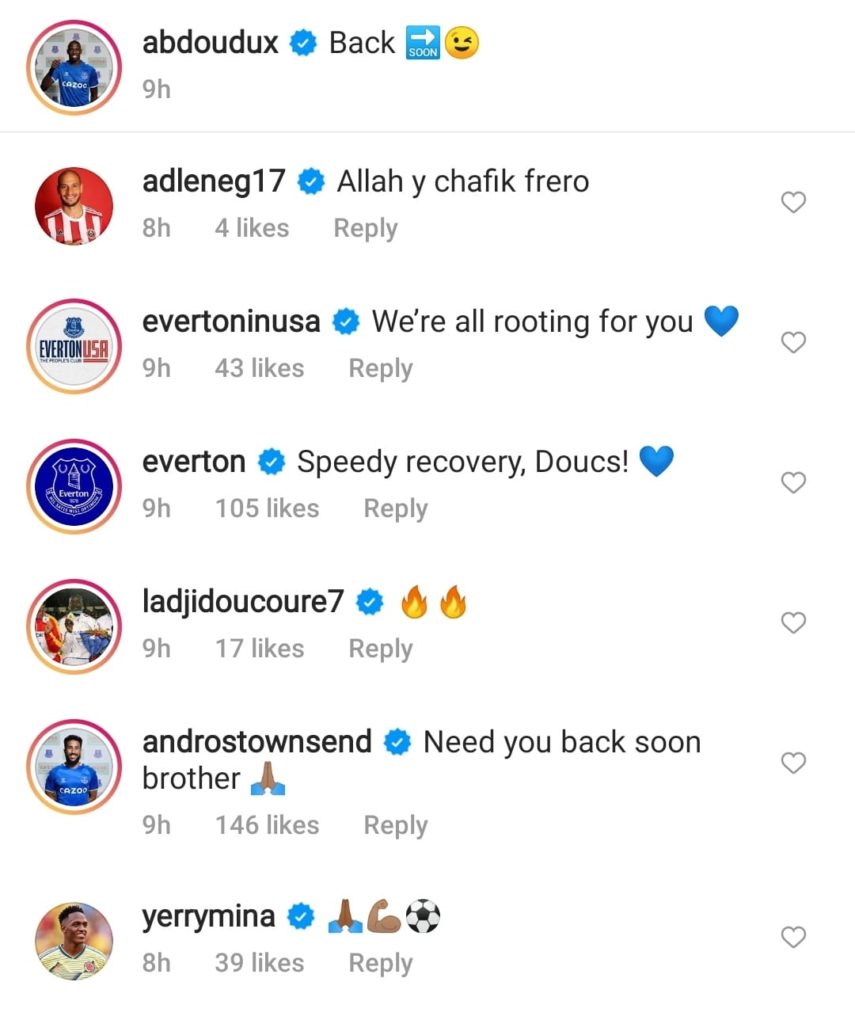The width and height of the screenshot is (855, 1024).
Task: Open abdoudux's profile picture
Action: coord(74,66)
